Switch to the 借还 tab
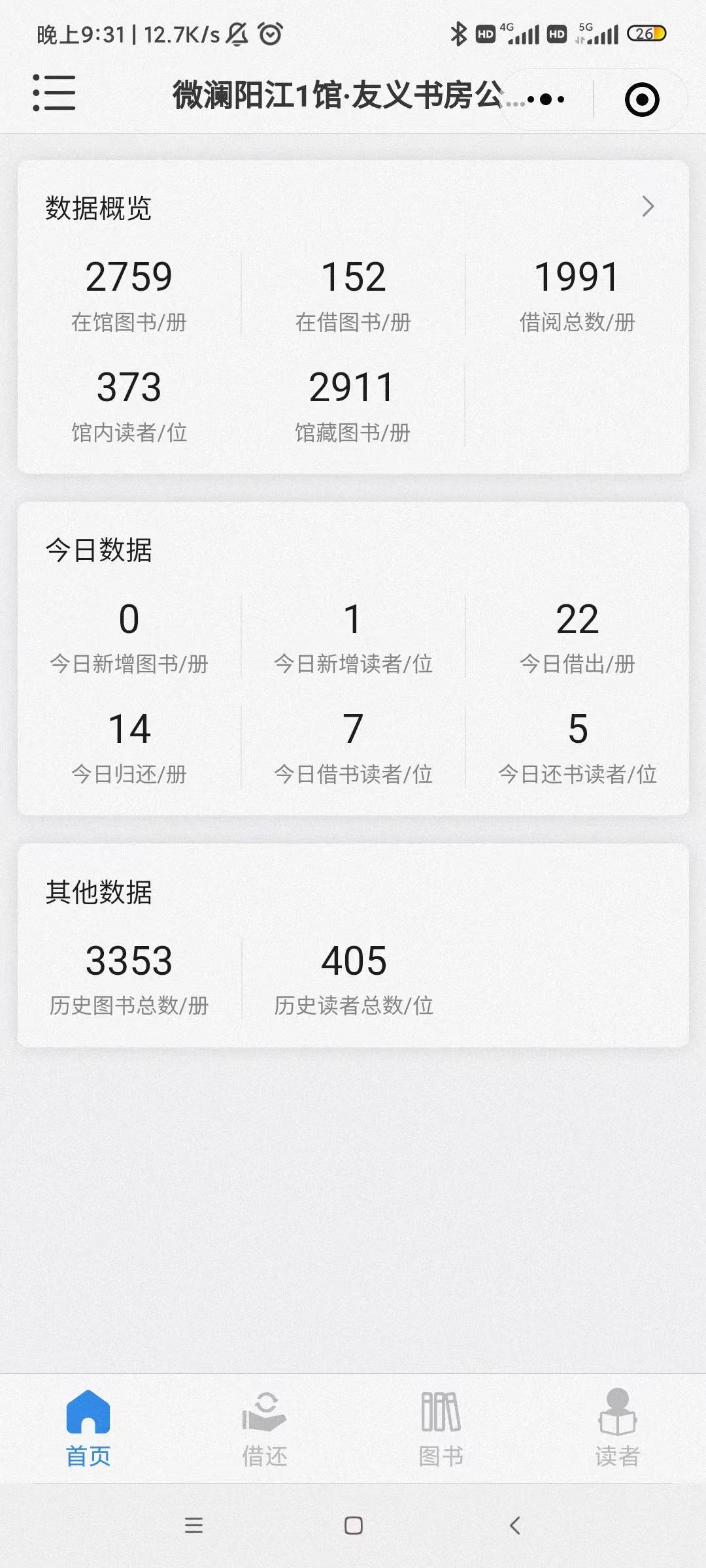This screenshot has height=1568, width=706. point(264,1428)
